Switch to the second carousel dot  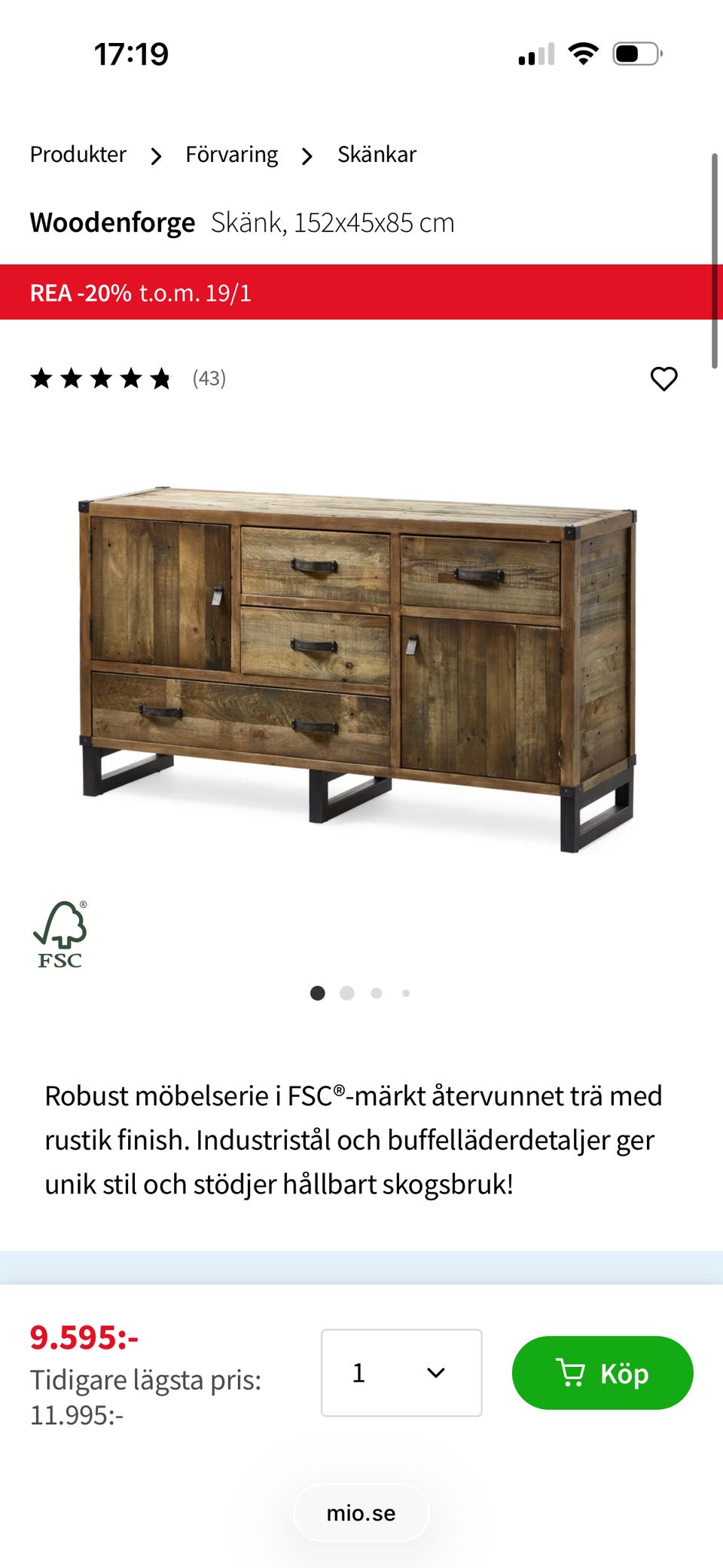pos(347,993)
